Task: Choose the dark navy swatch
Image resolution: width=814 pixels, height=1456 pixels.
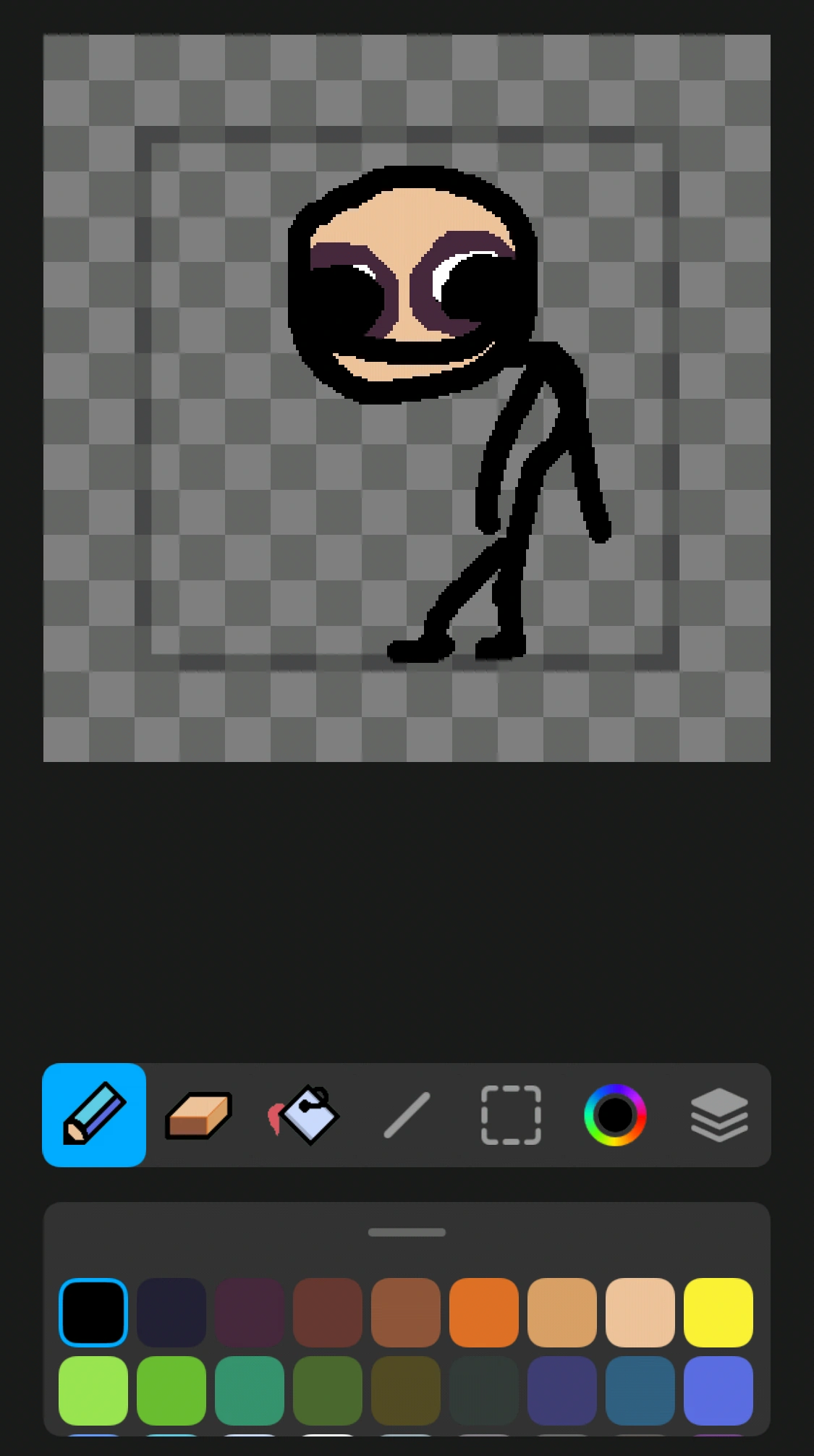Action: 171,1312
